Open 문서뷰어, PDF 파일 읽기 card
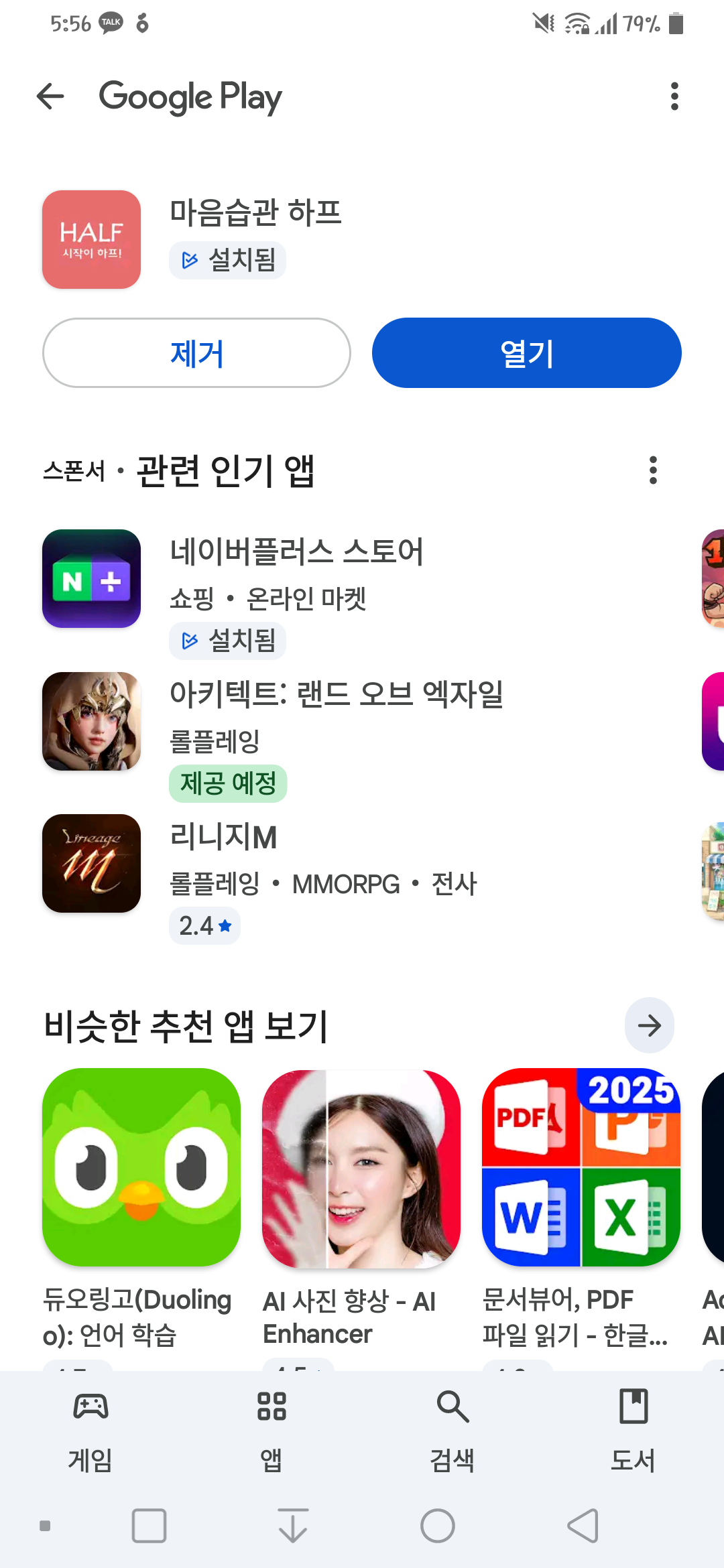This screenshot has width=724, height=1568. (581, 1167)
